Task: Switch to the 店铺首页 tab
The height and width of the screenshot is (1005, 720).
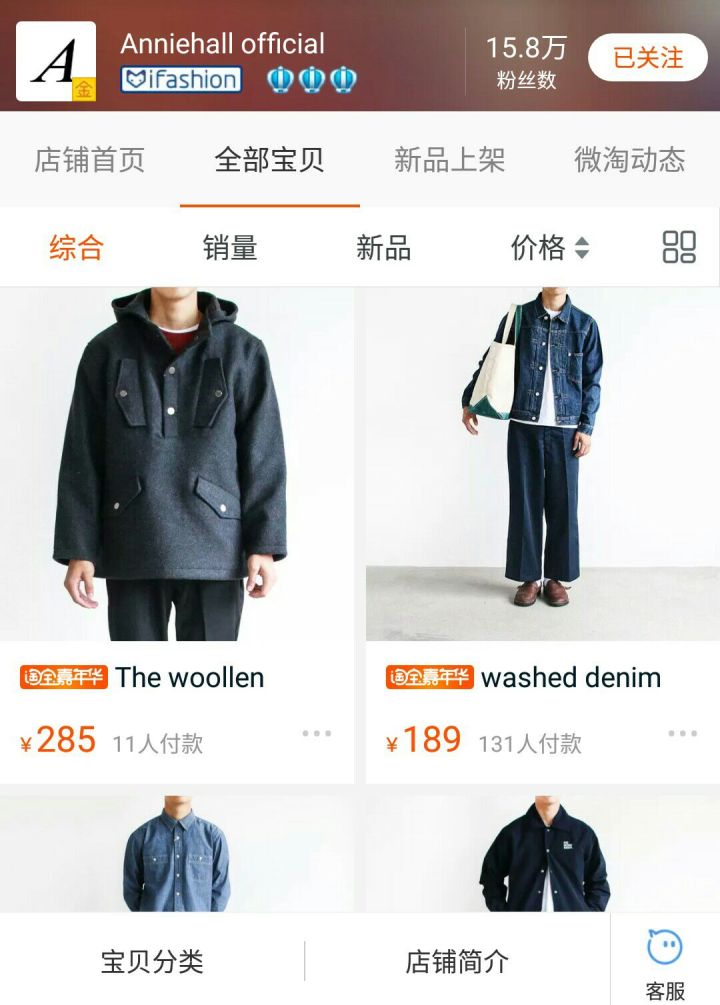Action: coord(90,160)
